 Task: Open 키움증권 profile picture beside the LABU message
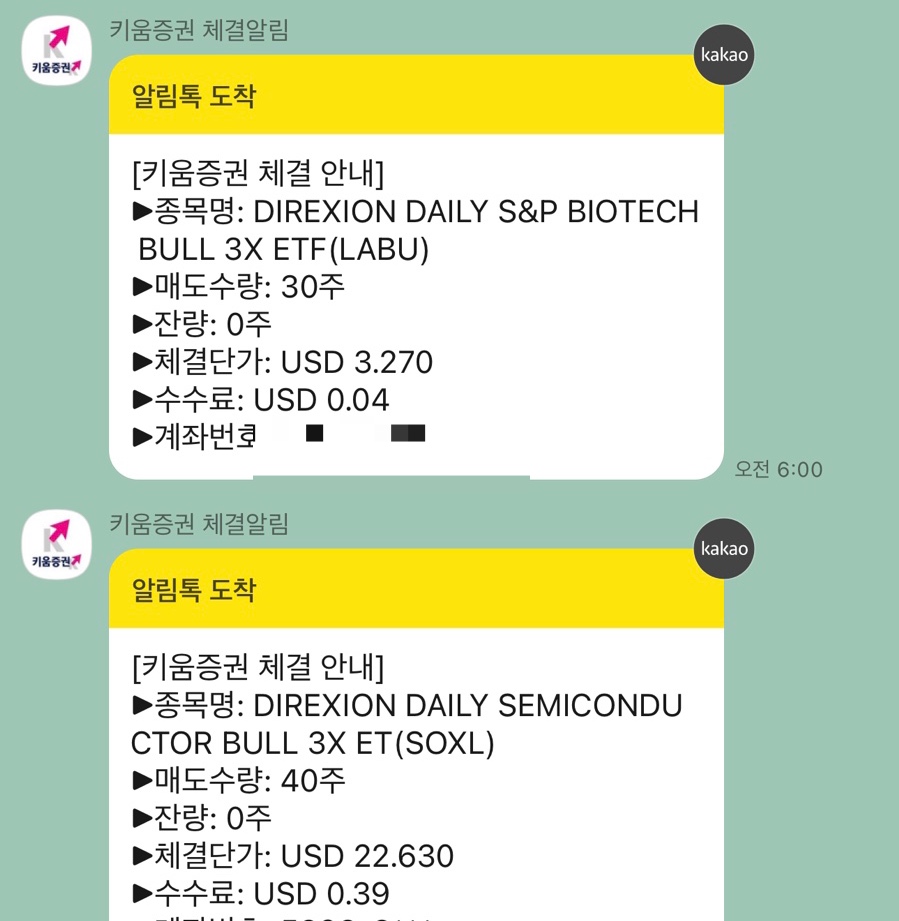[56, 51]
